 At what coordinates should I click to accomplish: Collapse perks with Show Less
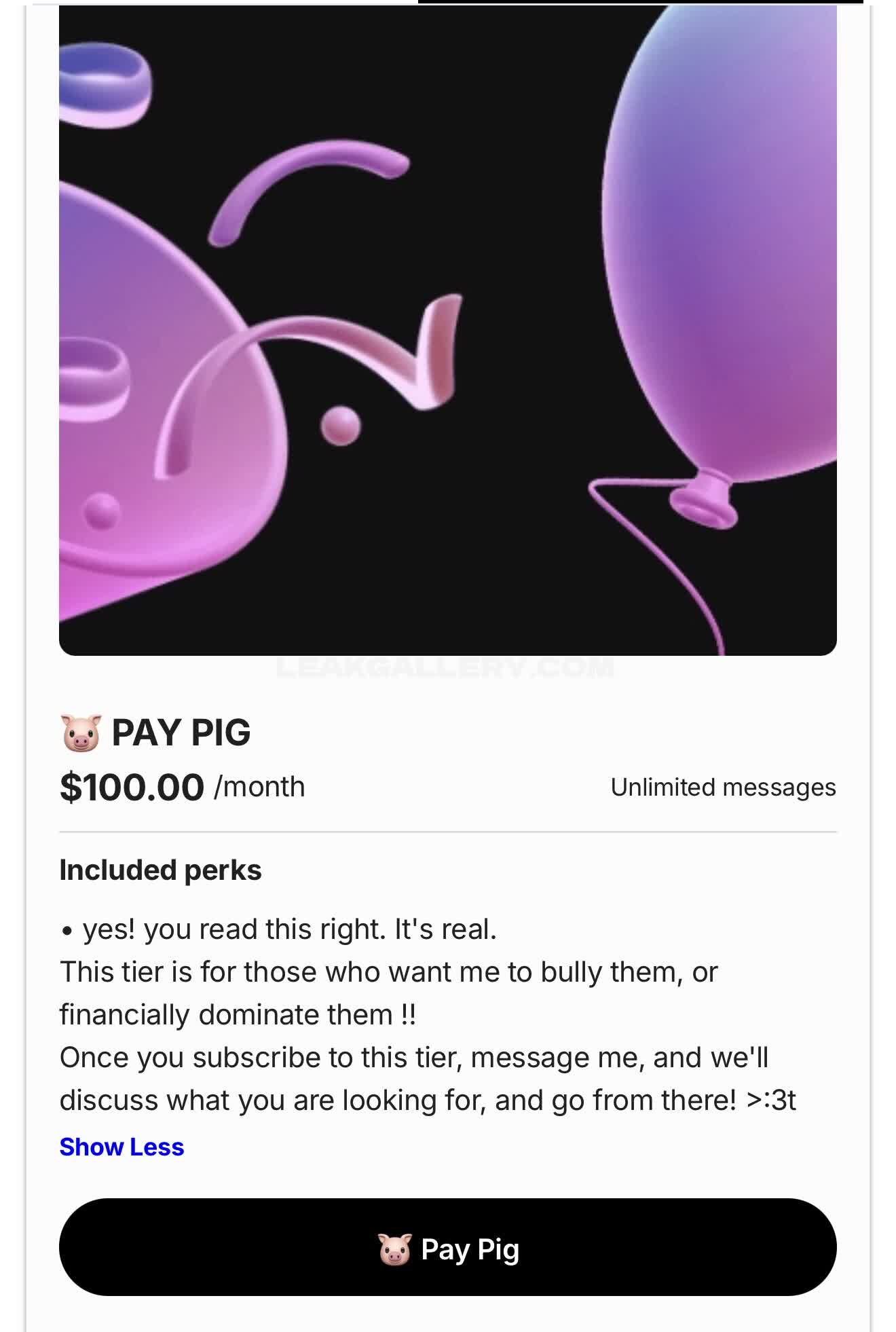(x=122, y=1147)
